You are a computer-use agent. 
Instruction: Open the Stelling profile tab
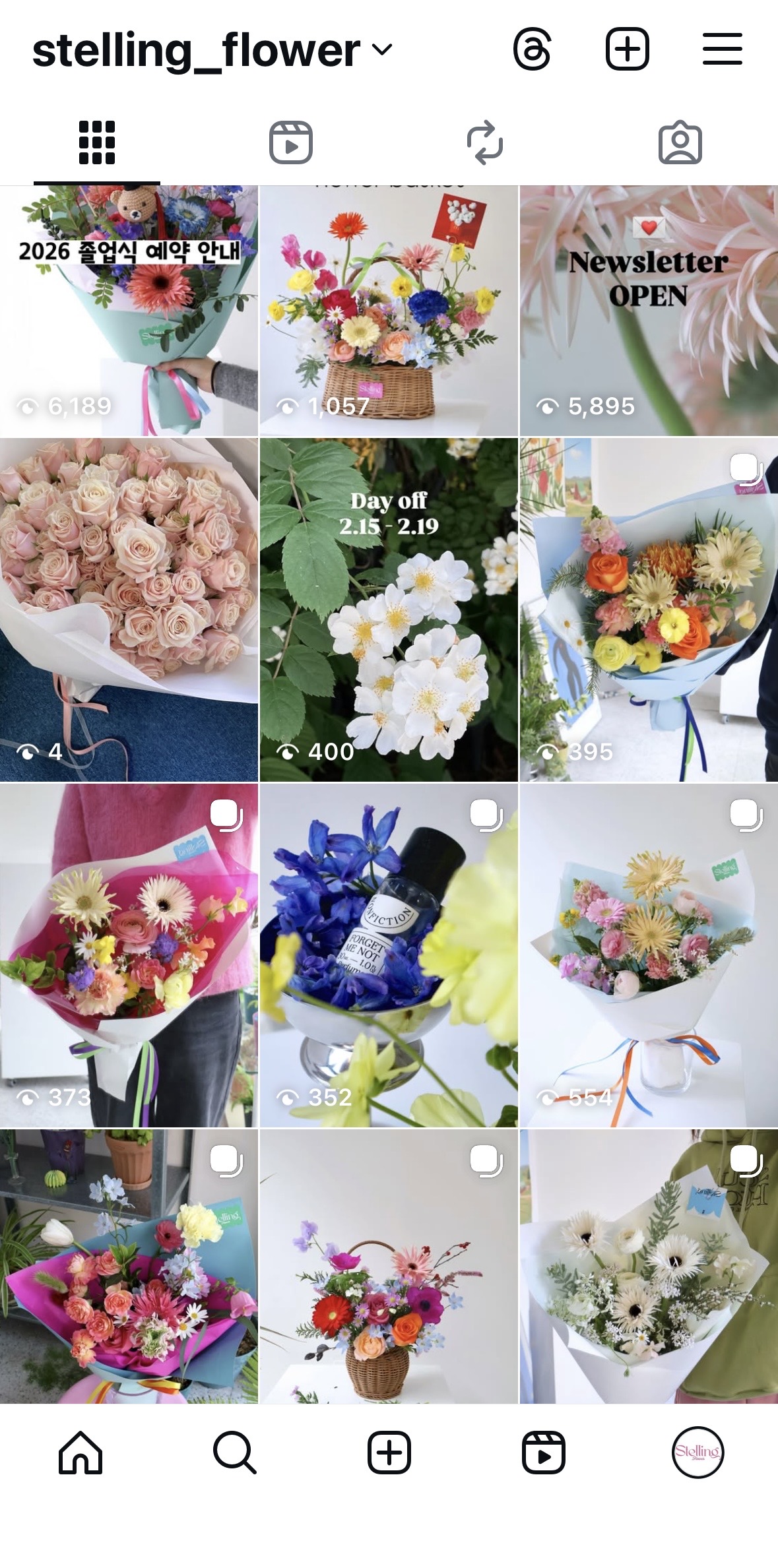click(697, 1453)
